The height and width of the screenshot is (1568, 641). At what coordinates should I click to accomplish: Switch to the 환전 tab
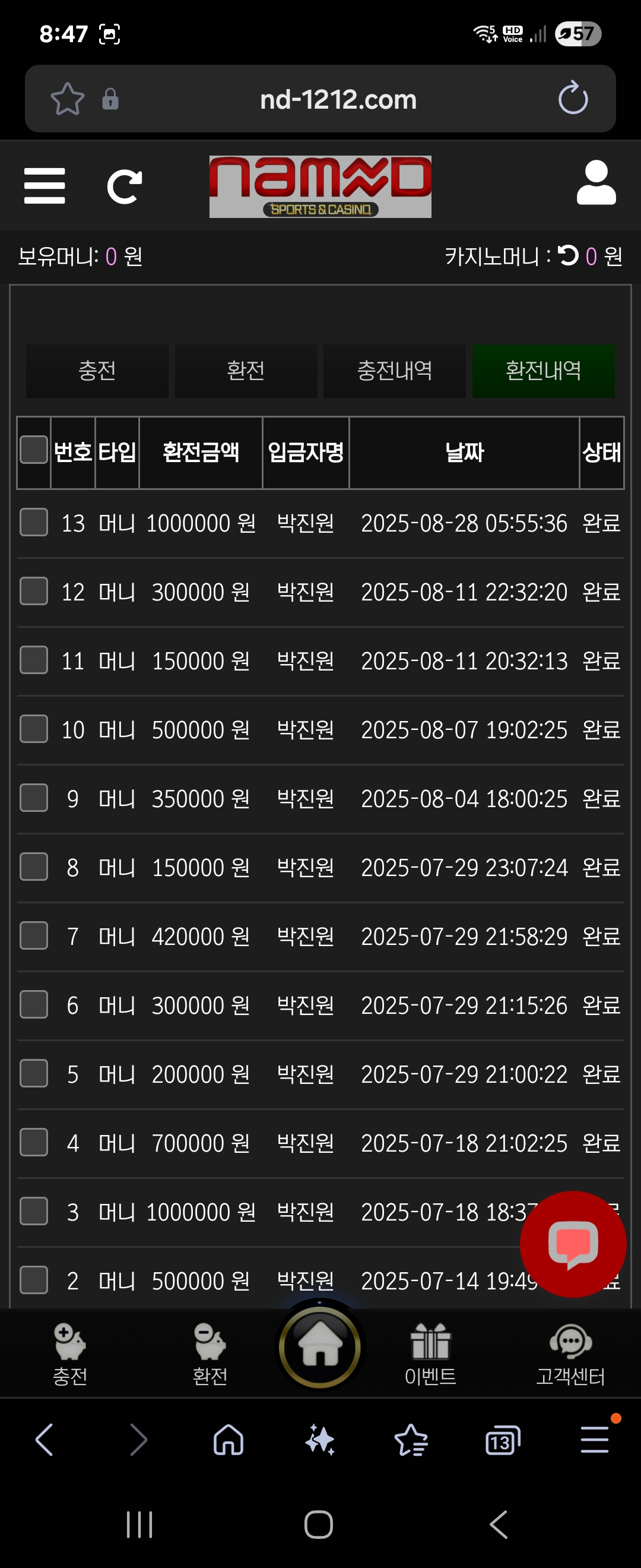point(246,371)
